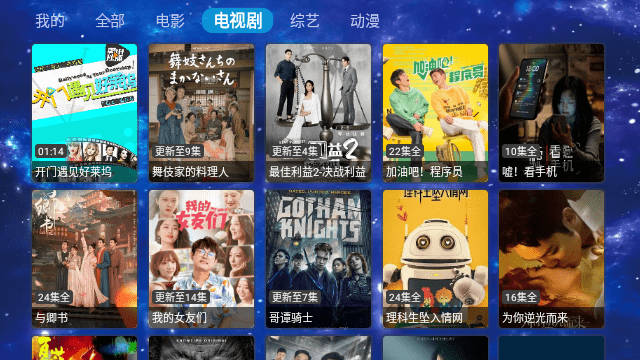Open the 与卿书 series
The image size is (640, 360).
point(84,259)
